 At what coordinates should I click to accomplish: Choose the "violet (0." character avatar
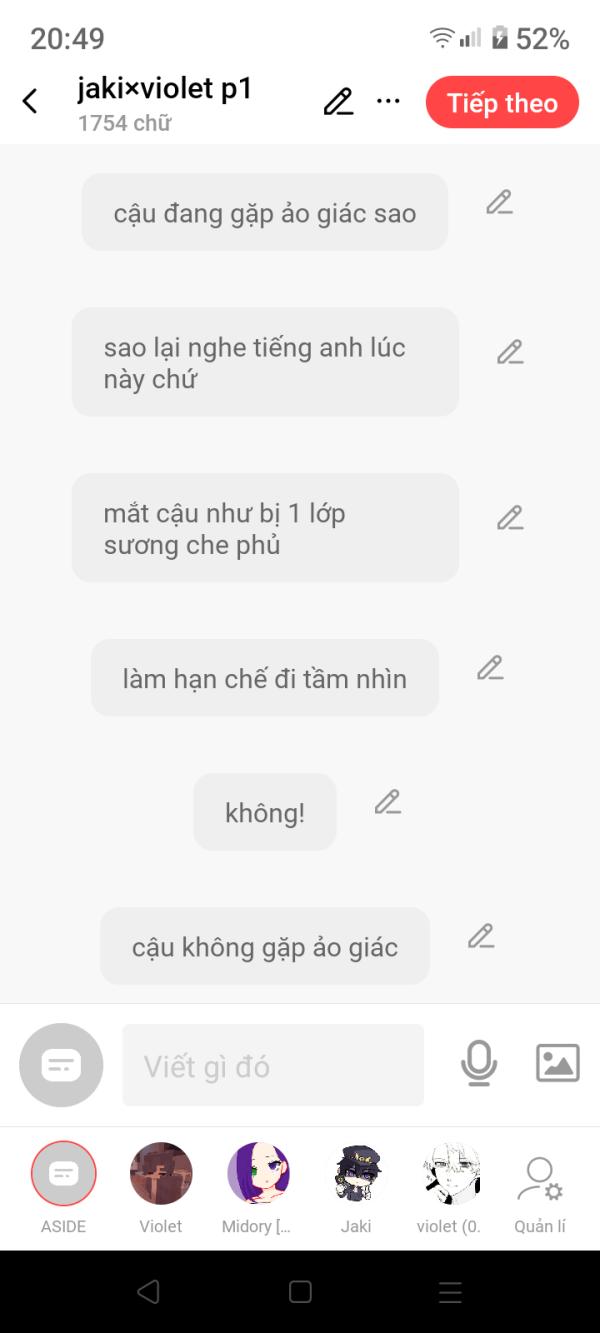pos(452,1174)
